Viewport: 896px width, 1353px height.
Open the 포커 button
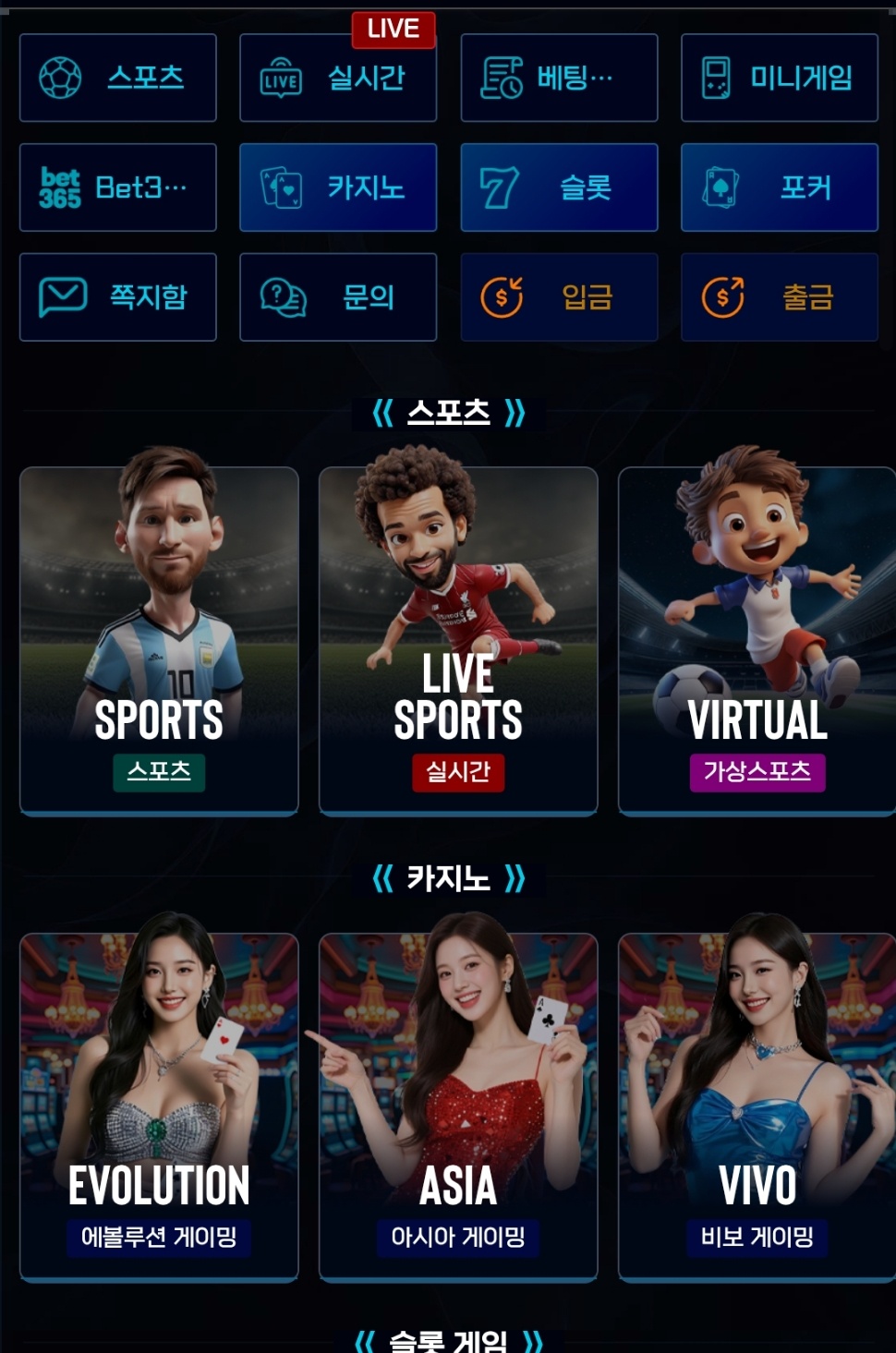tap(779, 187)
